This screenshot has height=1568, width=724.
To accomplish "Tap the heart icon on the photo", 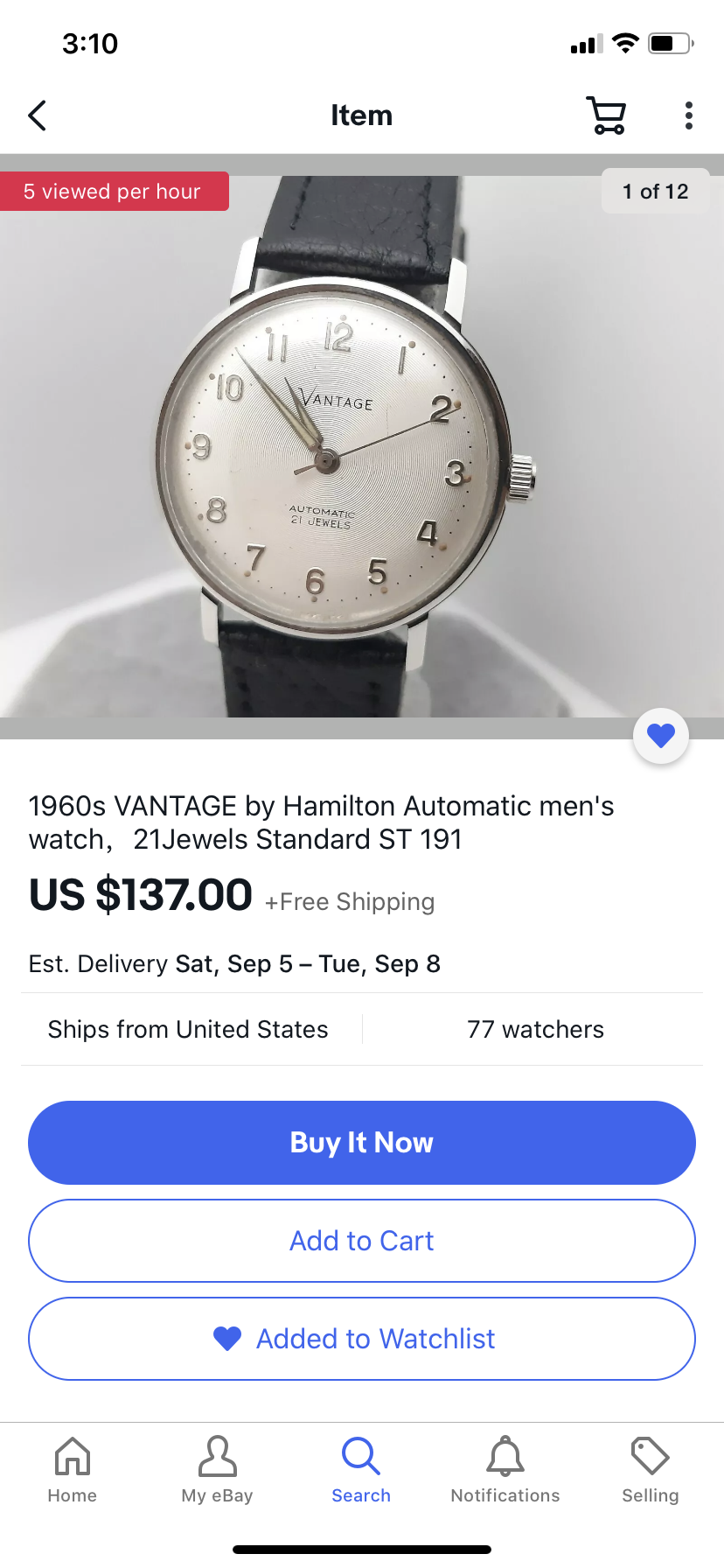I will (x=661, y=736).
